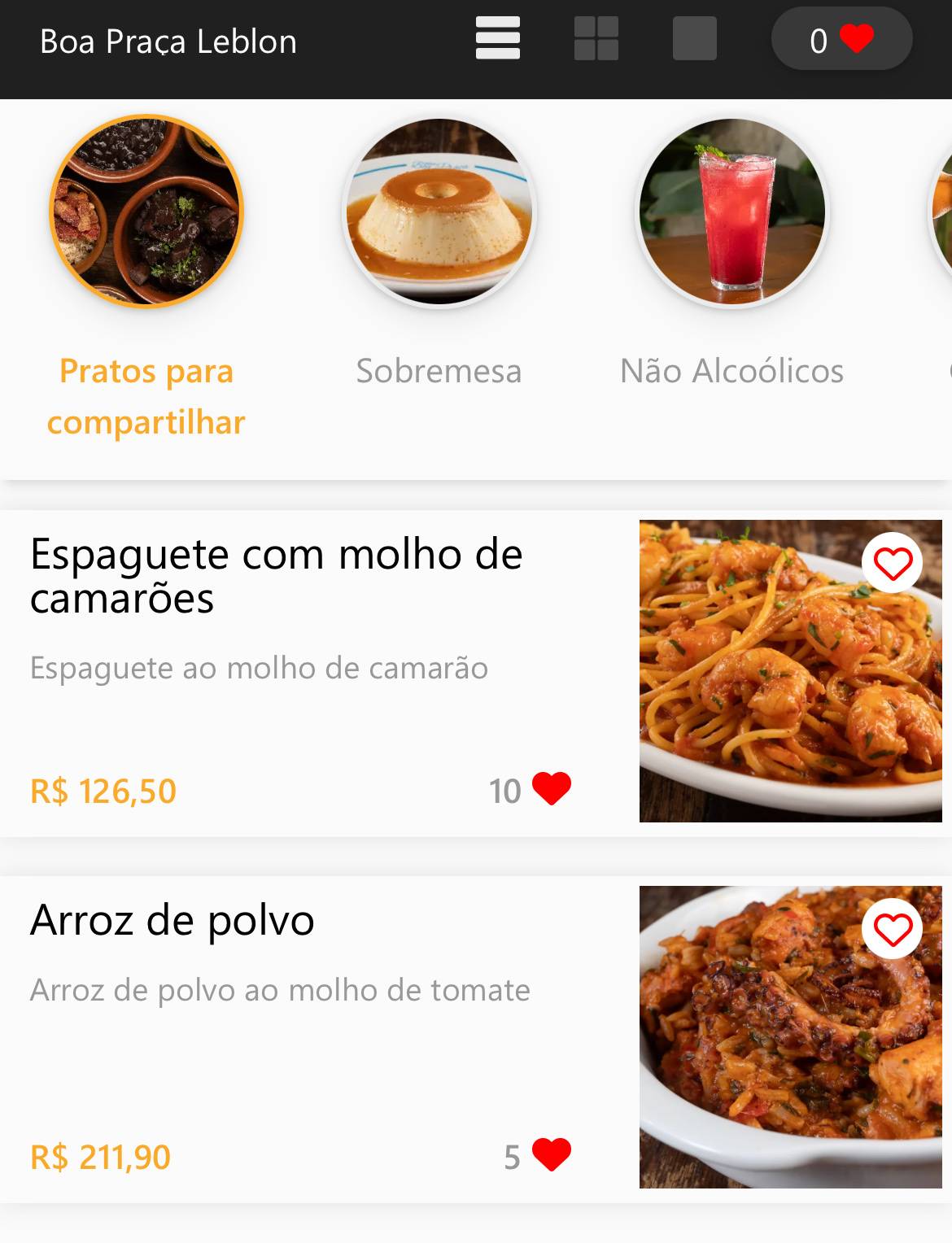Favorite the Espaguete com molho de camarões dish
This screenshot has width=952, height=1243.
click(893, 560)
